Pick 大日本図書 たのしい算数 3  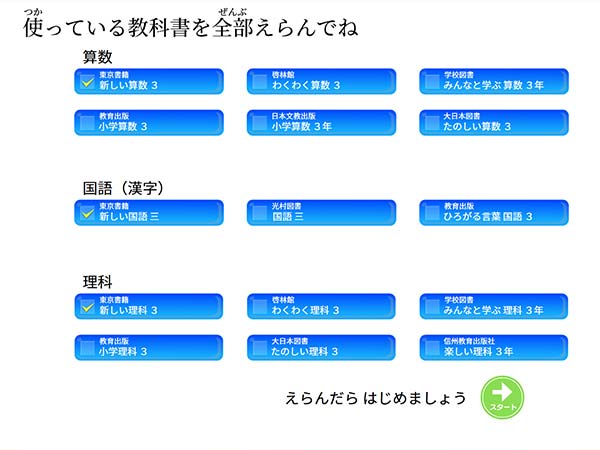493,122
